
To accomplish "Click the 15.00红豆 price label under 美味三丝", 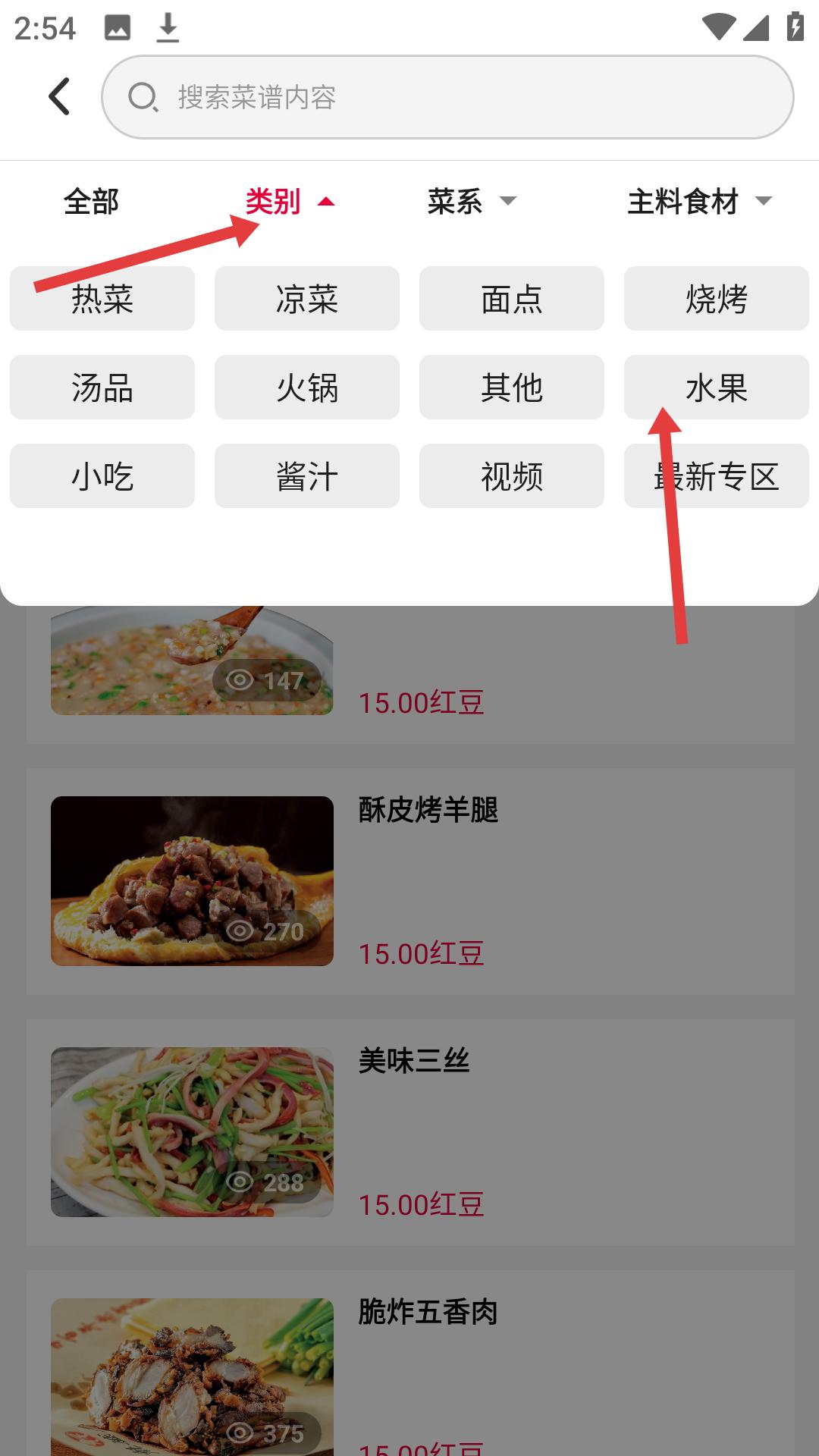I will [419, 1203].
